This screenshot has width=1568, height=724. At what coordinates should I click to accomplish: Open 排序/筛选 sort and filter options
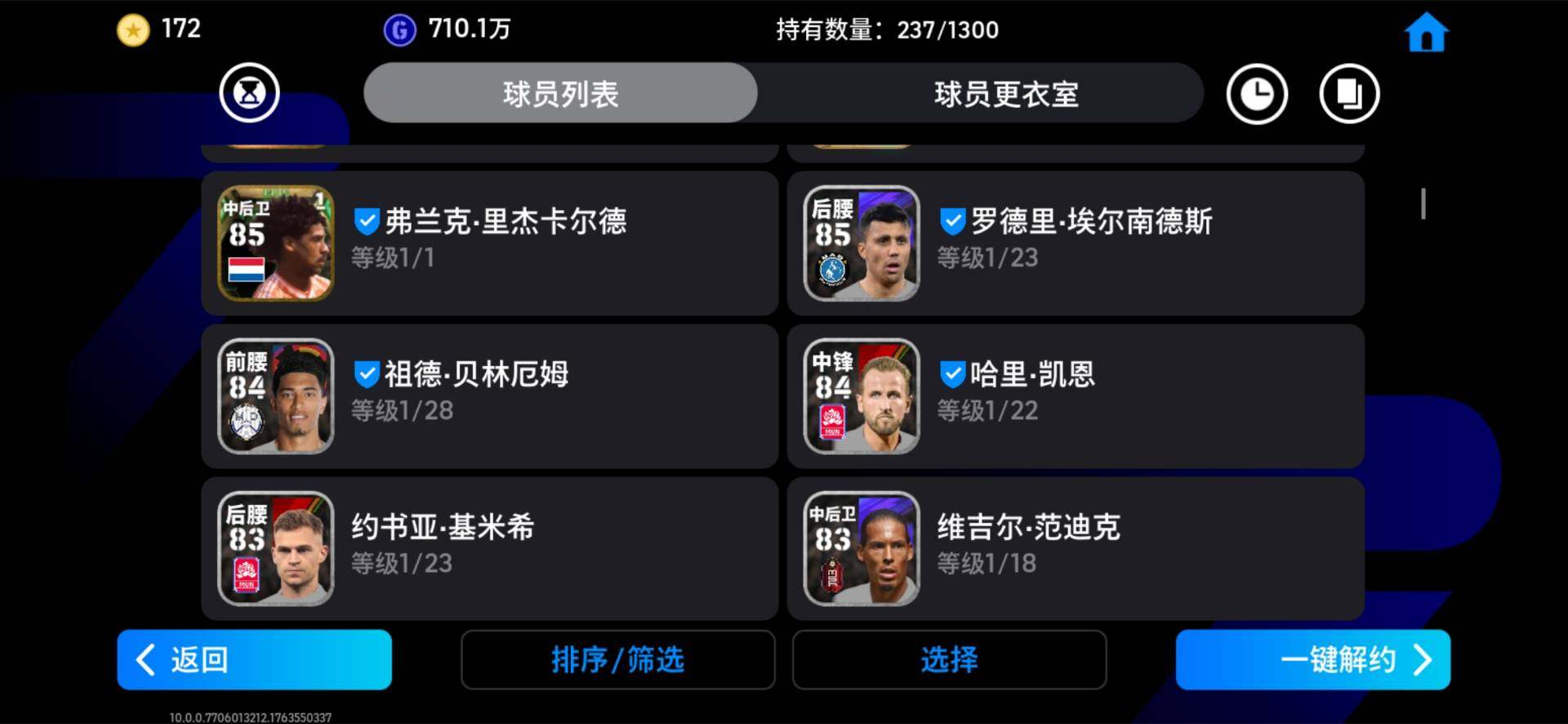click(617, 659)
